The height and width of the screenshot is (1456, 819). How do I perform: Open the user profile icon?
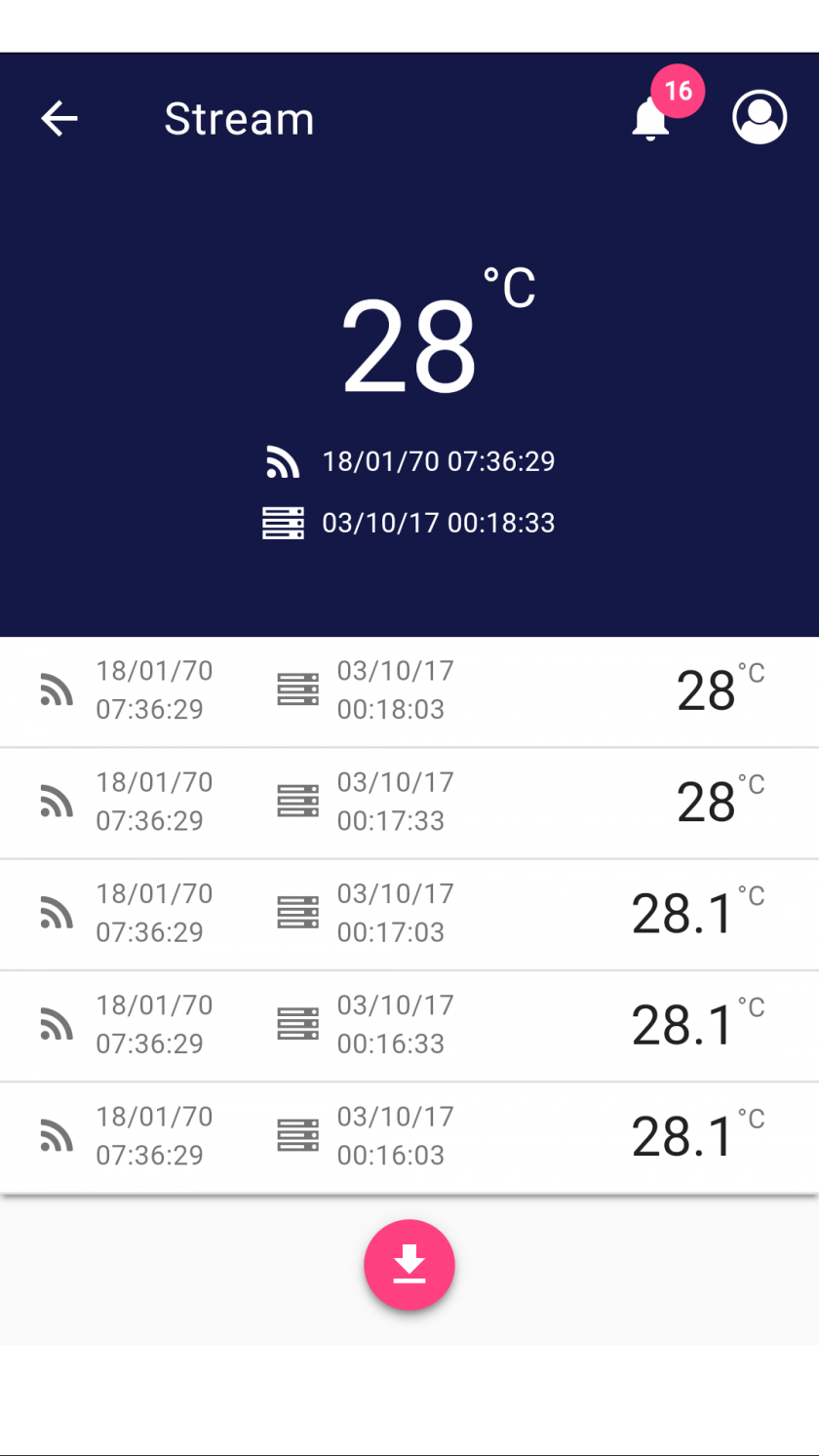point(760,118)
